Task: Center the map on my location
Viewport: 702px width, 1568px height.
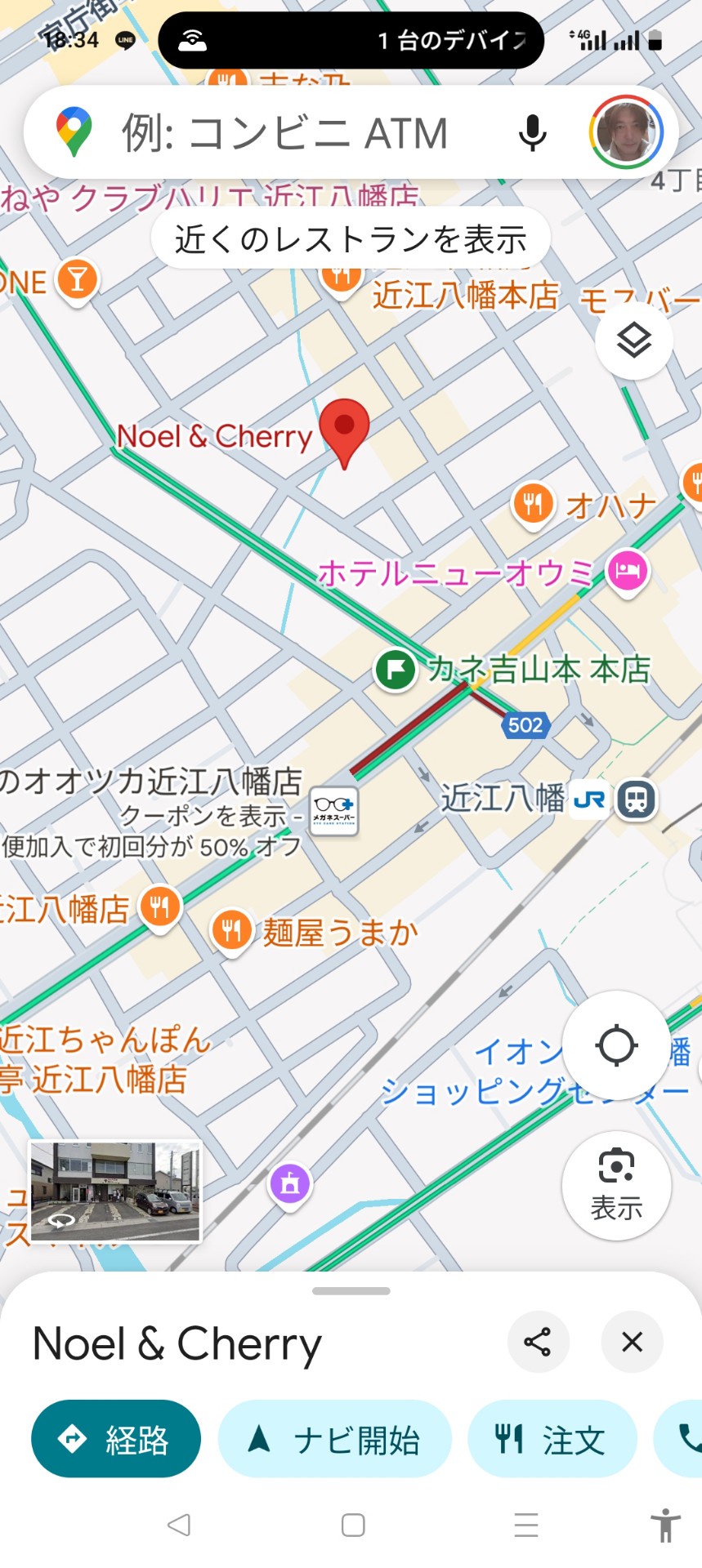Action: pos(616,1045)
